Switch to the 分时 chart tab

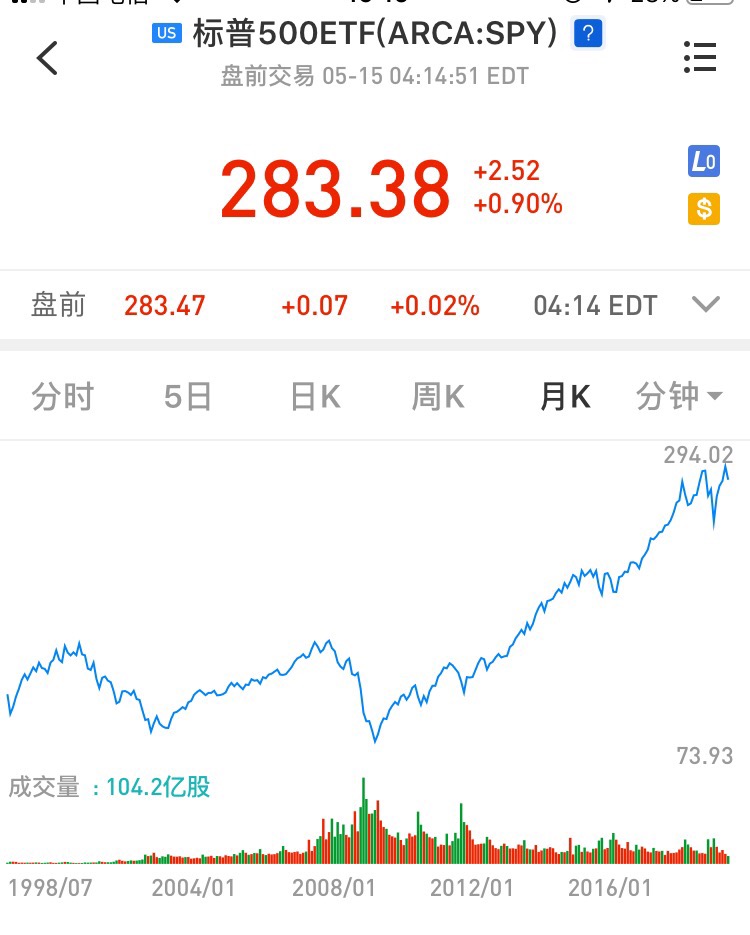[x=63, y=397]
